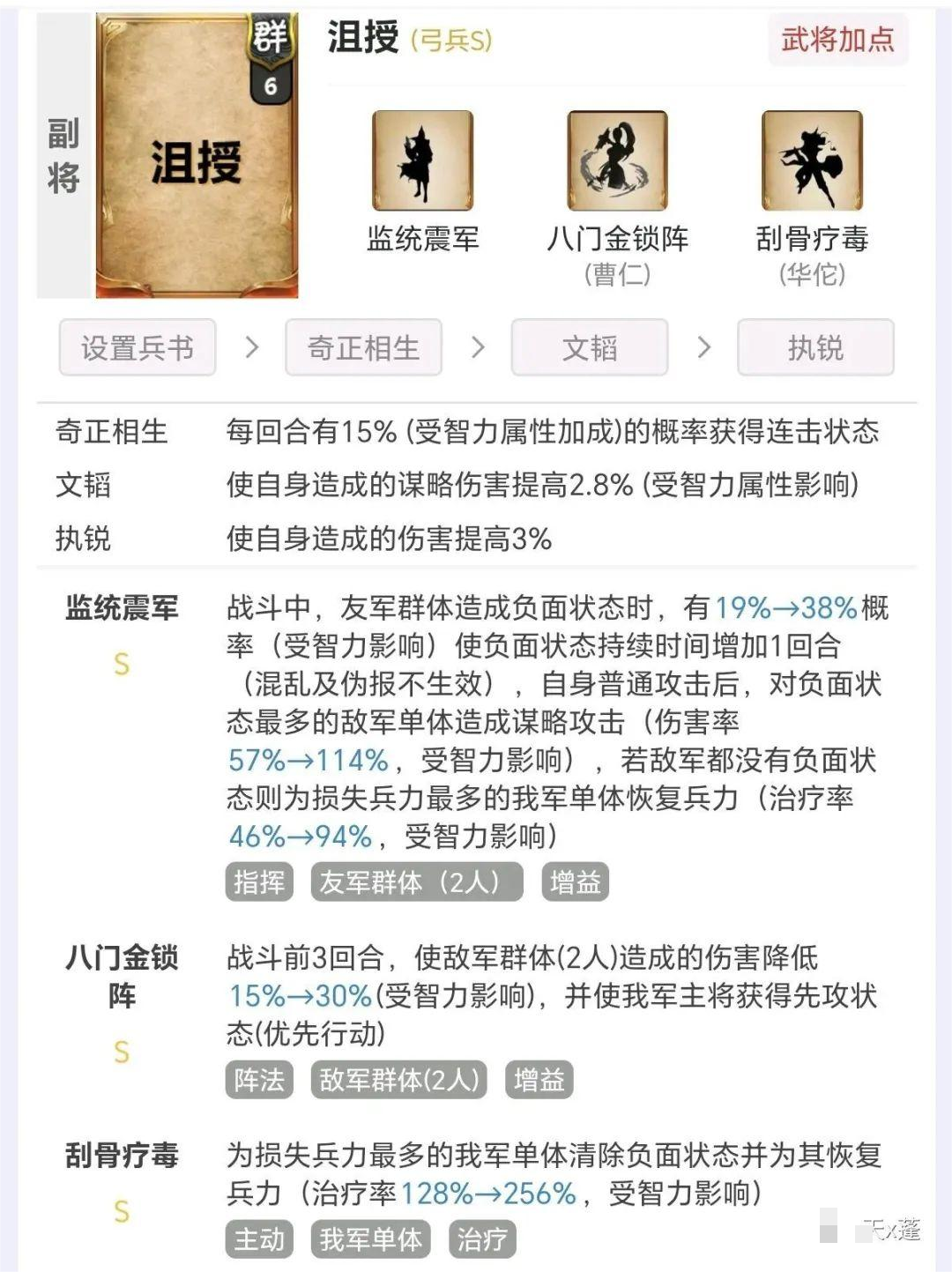Tap the 设置兵书 button
Viewport: 952px width, 1272px height.
(138, 347)
